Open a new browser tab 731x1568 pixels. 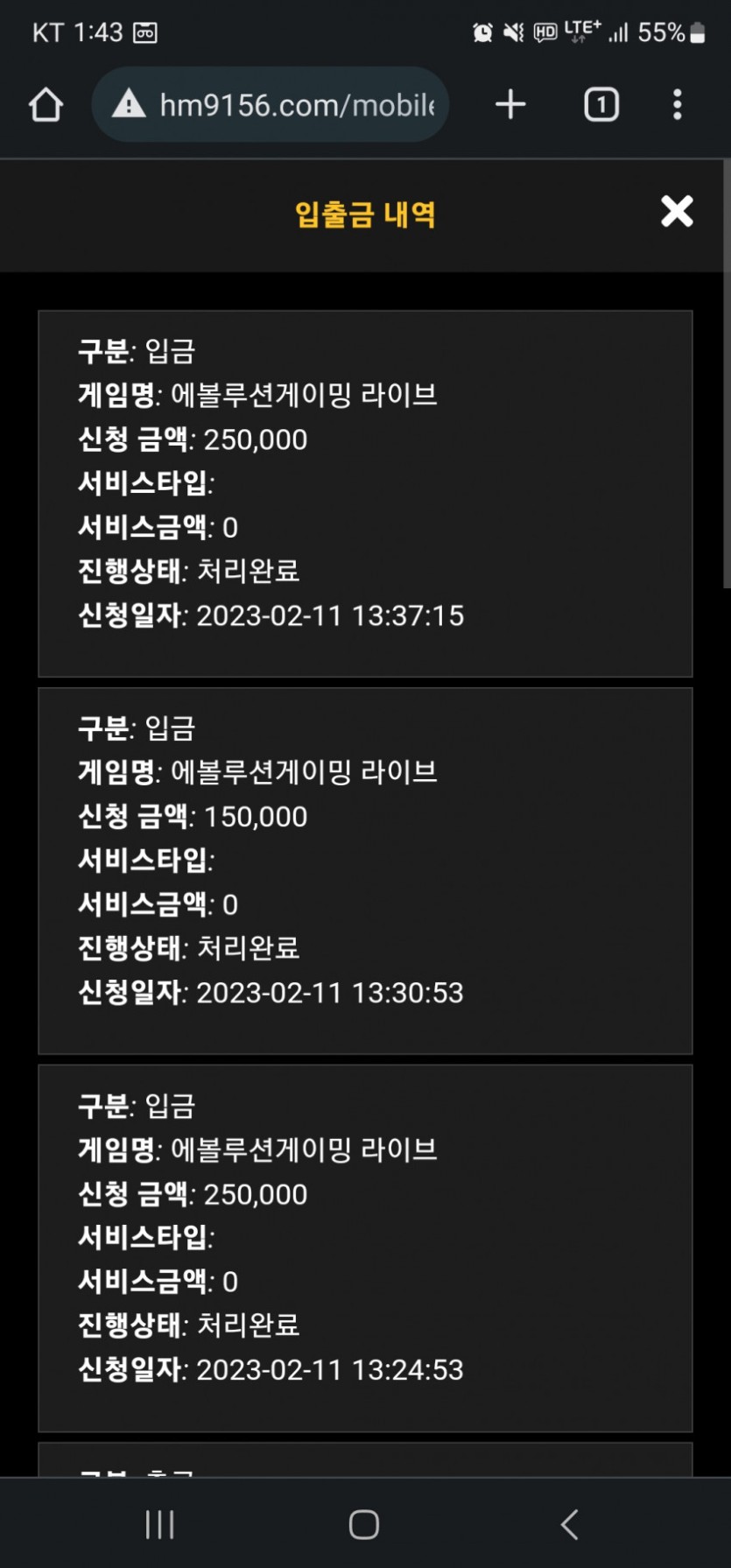[510, 105]
